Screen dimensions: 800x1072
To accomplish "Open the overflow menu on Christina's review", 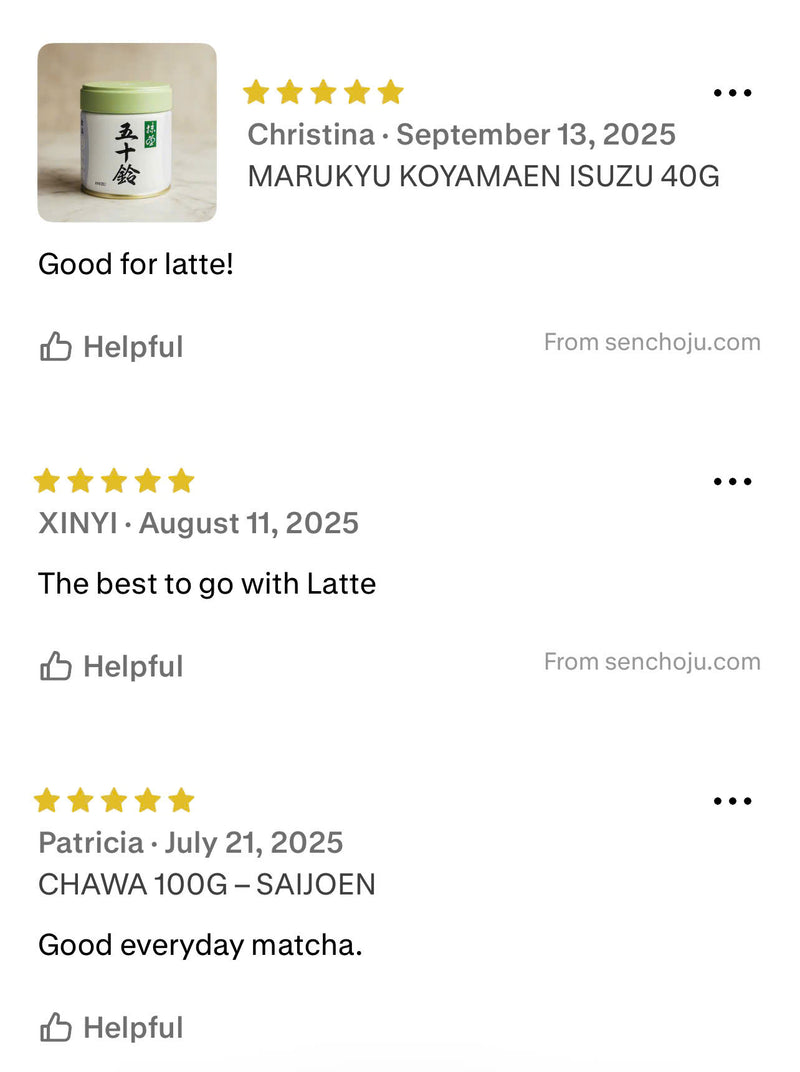I will click(732, 93).
